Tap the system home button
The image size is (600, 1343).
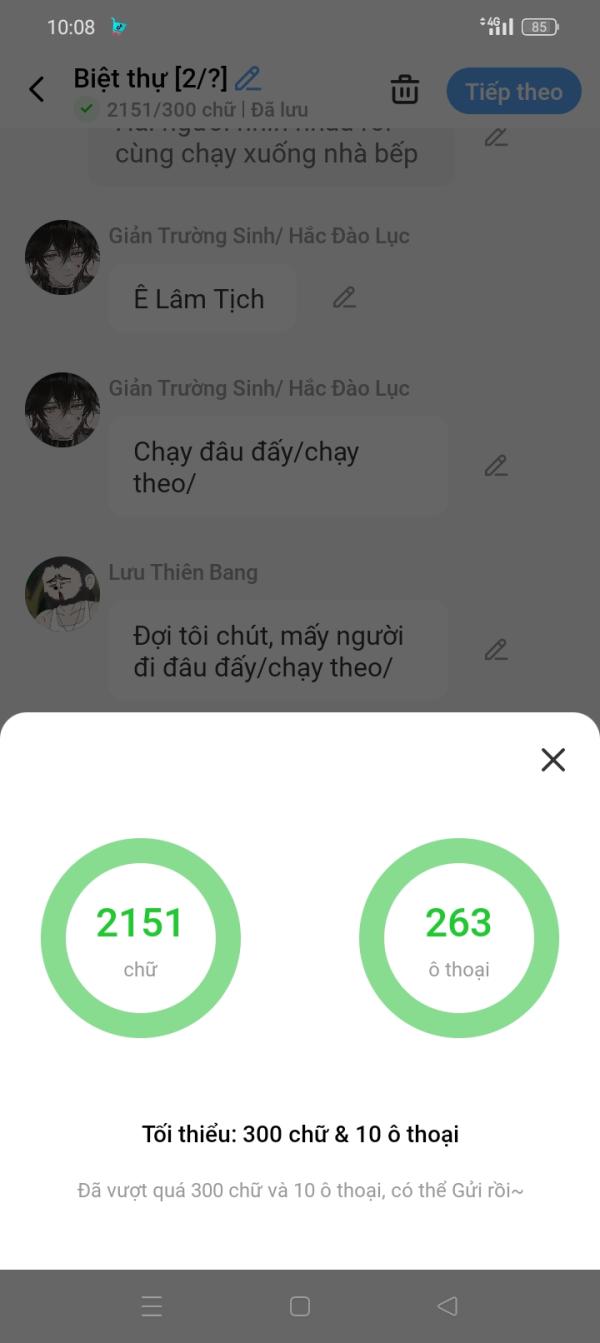299,1306
